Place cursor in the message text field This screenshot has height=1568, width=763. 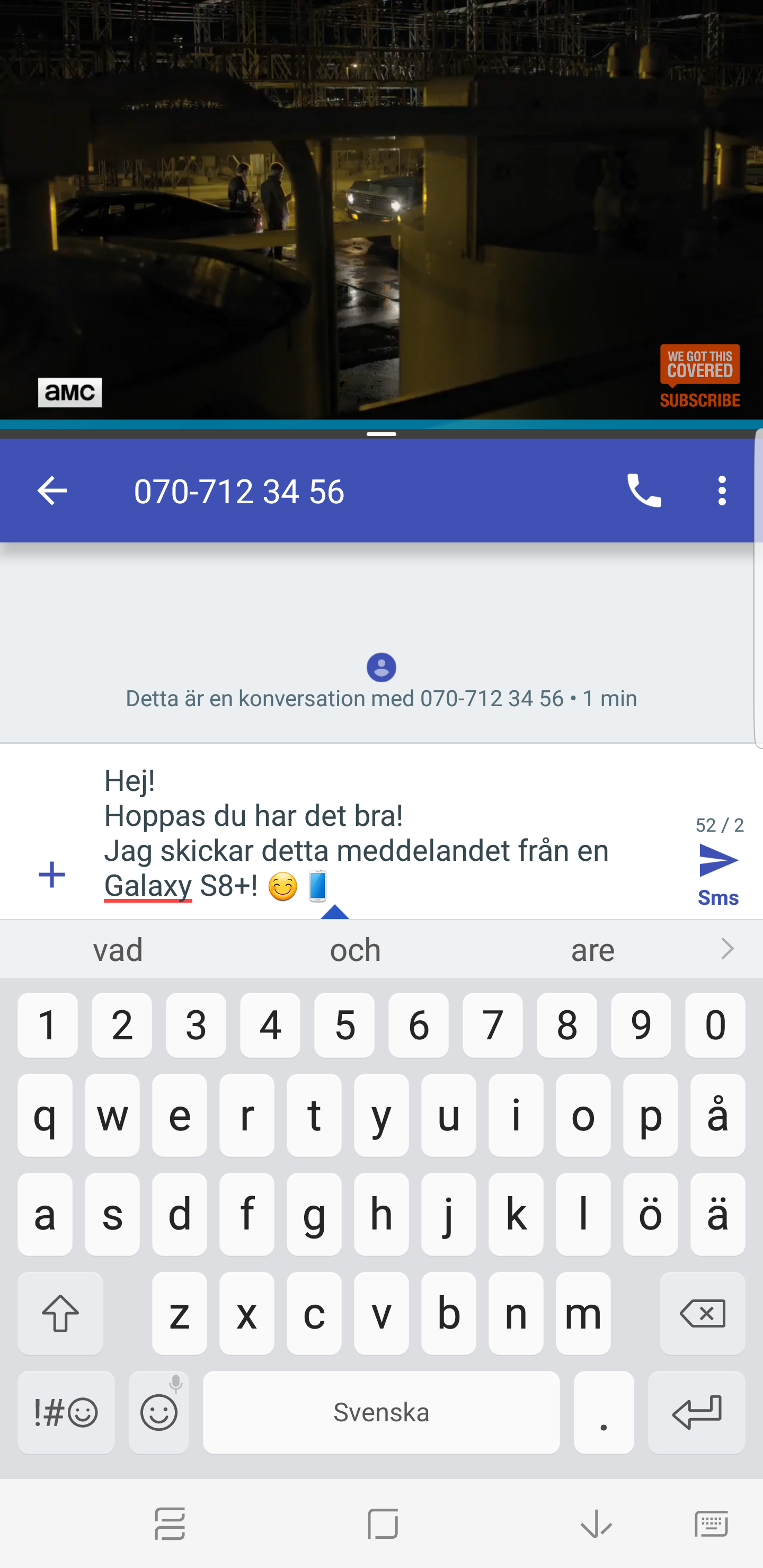(390, 833)
